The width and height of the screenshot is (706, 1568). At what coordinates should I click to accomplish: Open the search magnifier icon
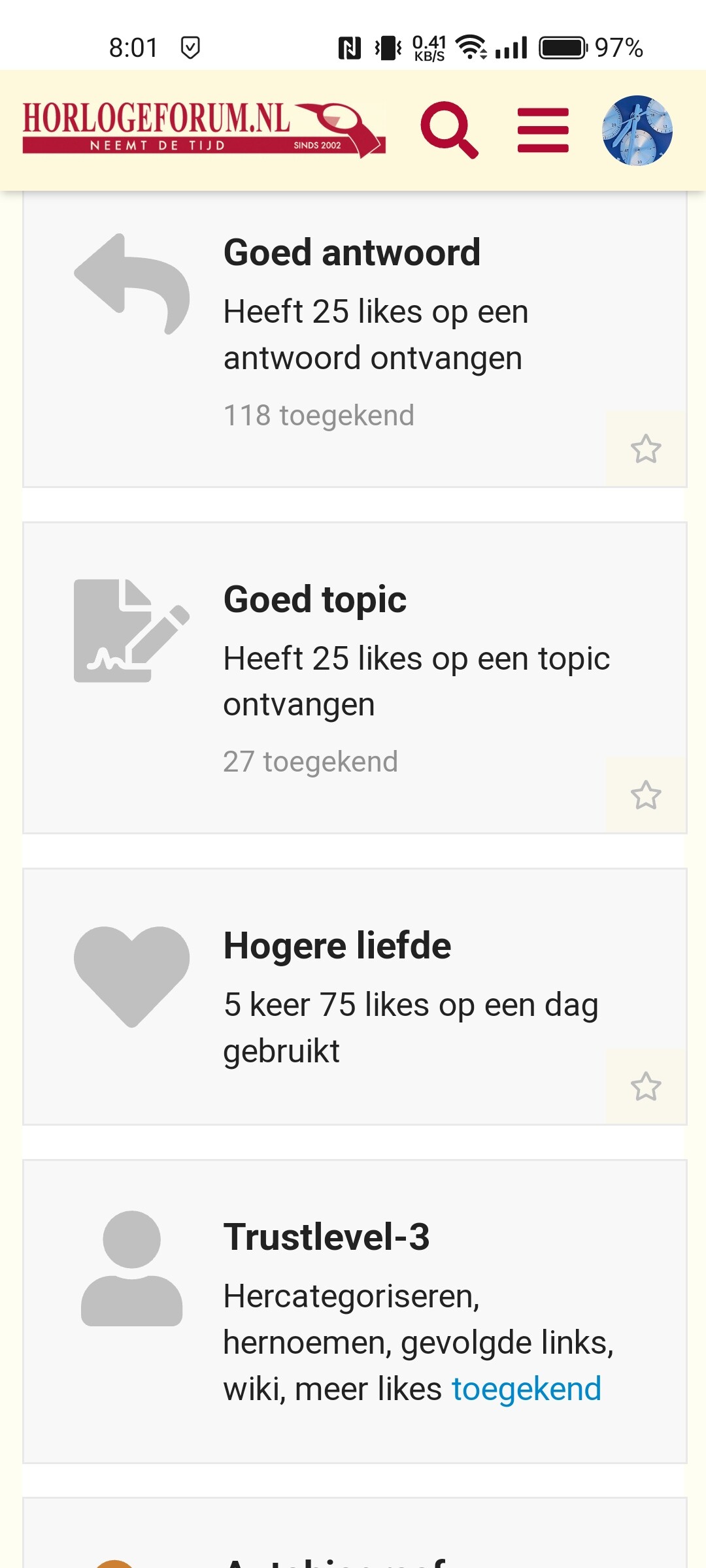(x=449, y=130)
